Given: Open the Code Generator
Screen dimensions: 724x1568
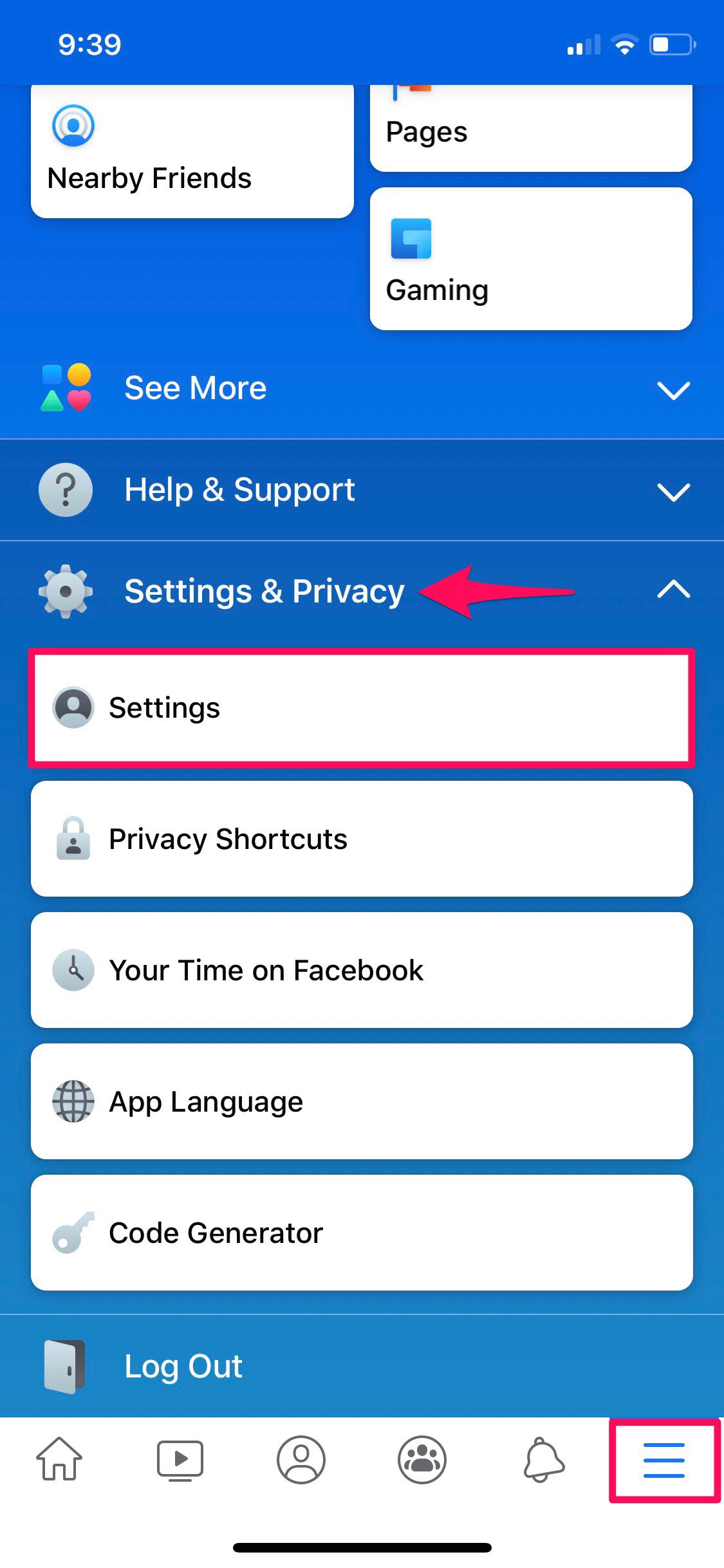Looking at the screenshot, I should [362, 1233].
